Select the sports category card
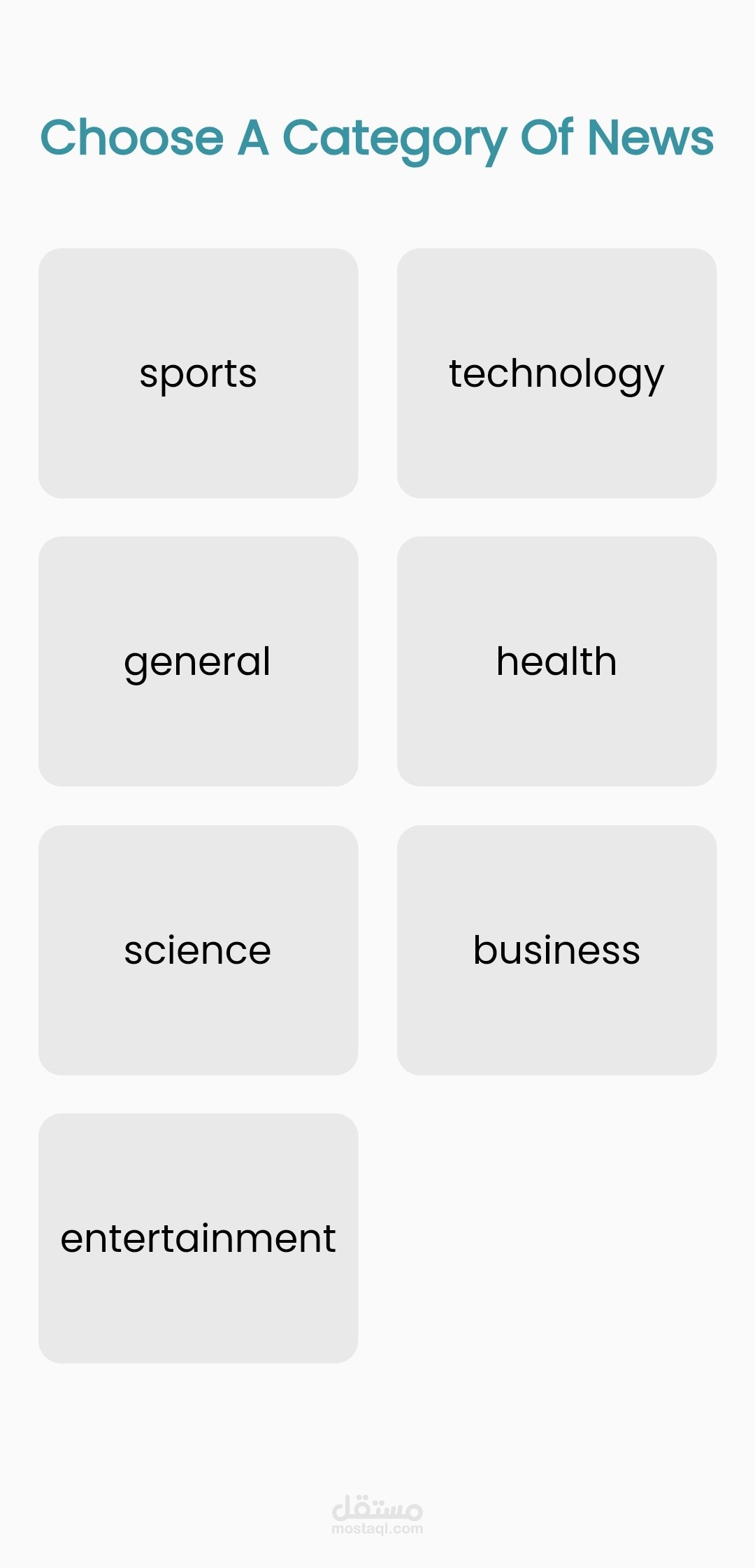The width and height of the screenshot is (755, 1568). pyautogui.click(x=199, y=373)
